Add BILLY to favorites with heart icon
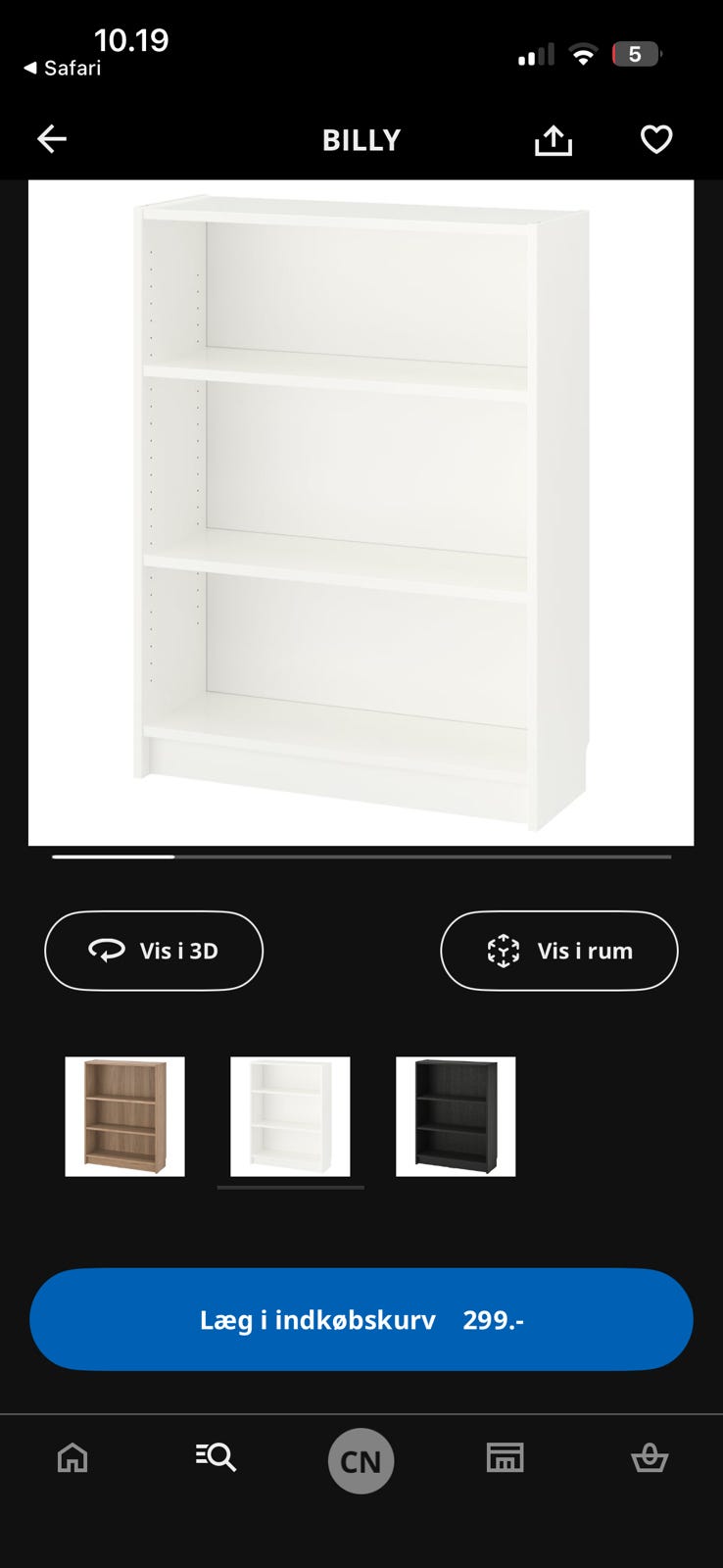Viewport: 723px width, 1568px height. coord(654,139)
